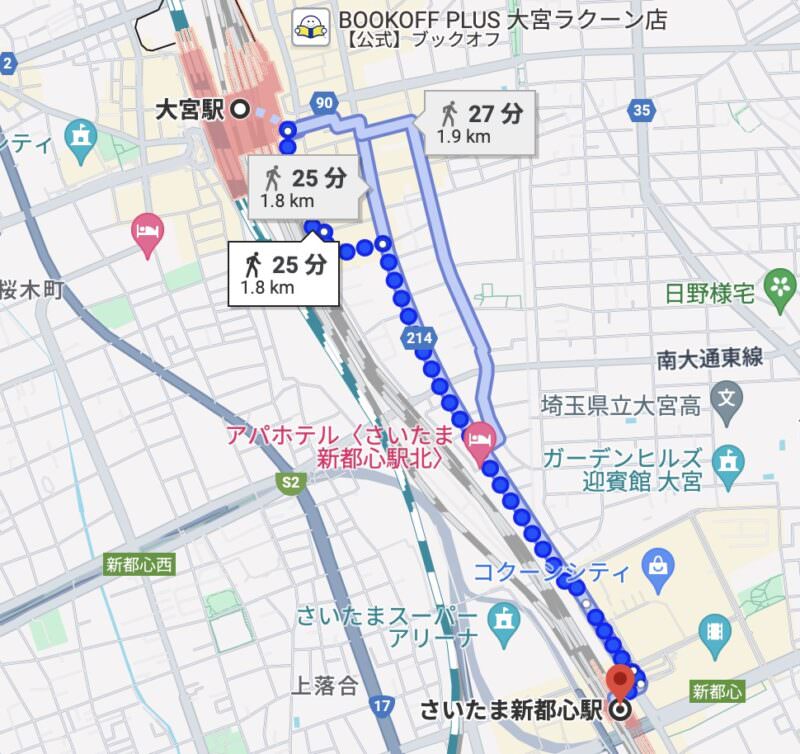Open the 日野様宅 place marker
The image size is (800, 754).
coord(779,286)
